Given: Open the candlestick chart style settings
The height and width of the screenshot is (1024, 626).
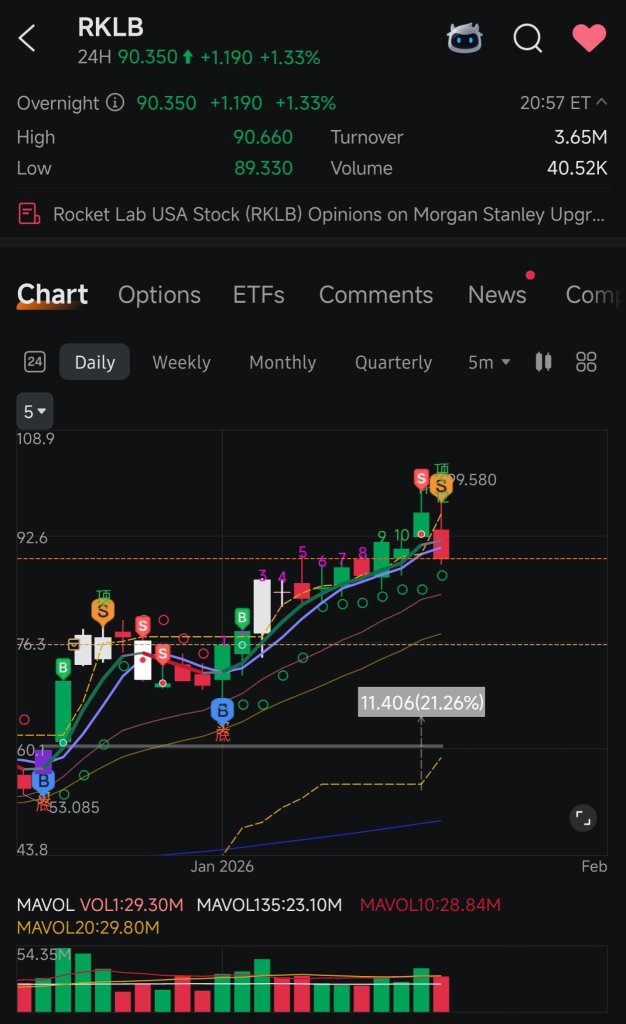Looking at the screenshot, I should point(543,362).
